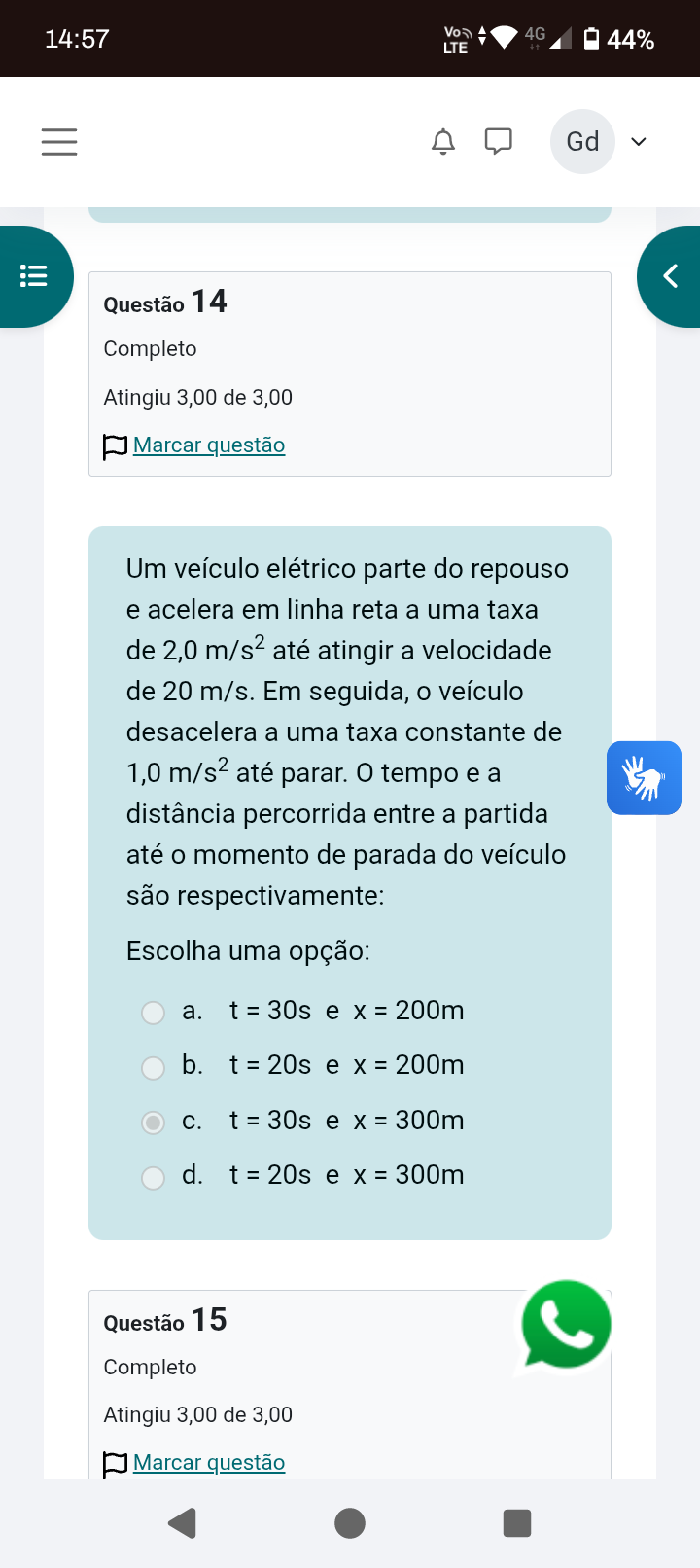Open the sign language accessibility widget
Viewport: 700px width, 1568px height.
tap(644, 778)
